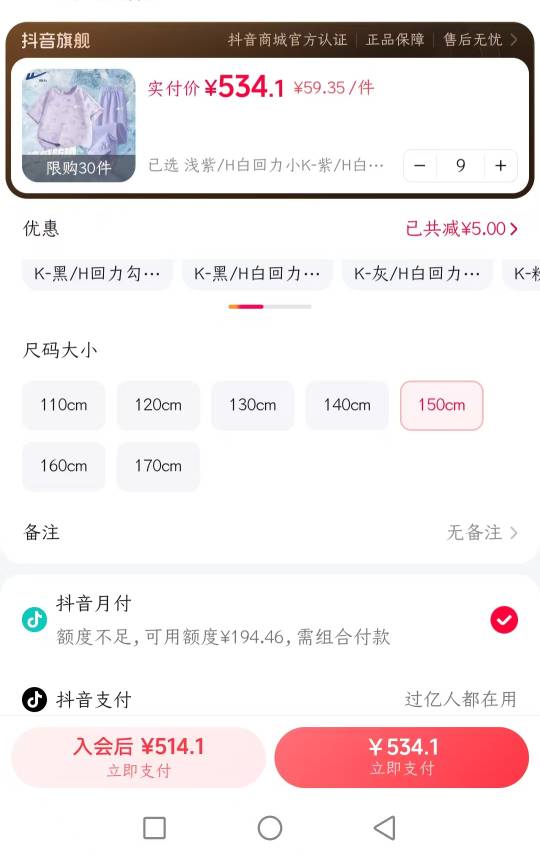Go back using the system back button

(x=385, y=827)
